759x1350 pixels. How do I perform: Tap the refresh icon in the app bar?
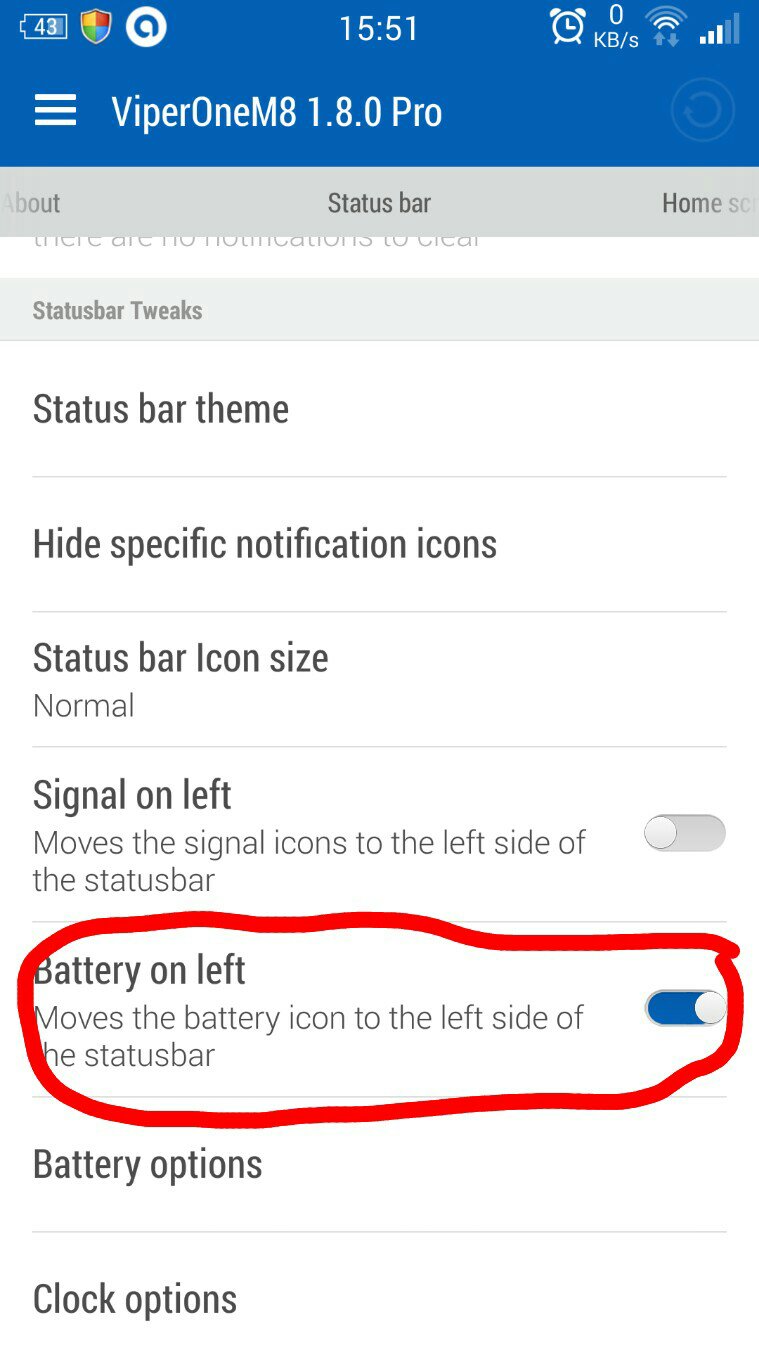(702, 110)
